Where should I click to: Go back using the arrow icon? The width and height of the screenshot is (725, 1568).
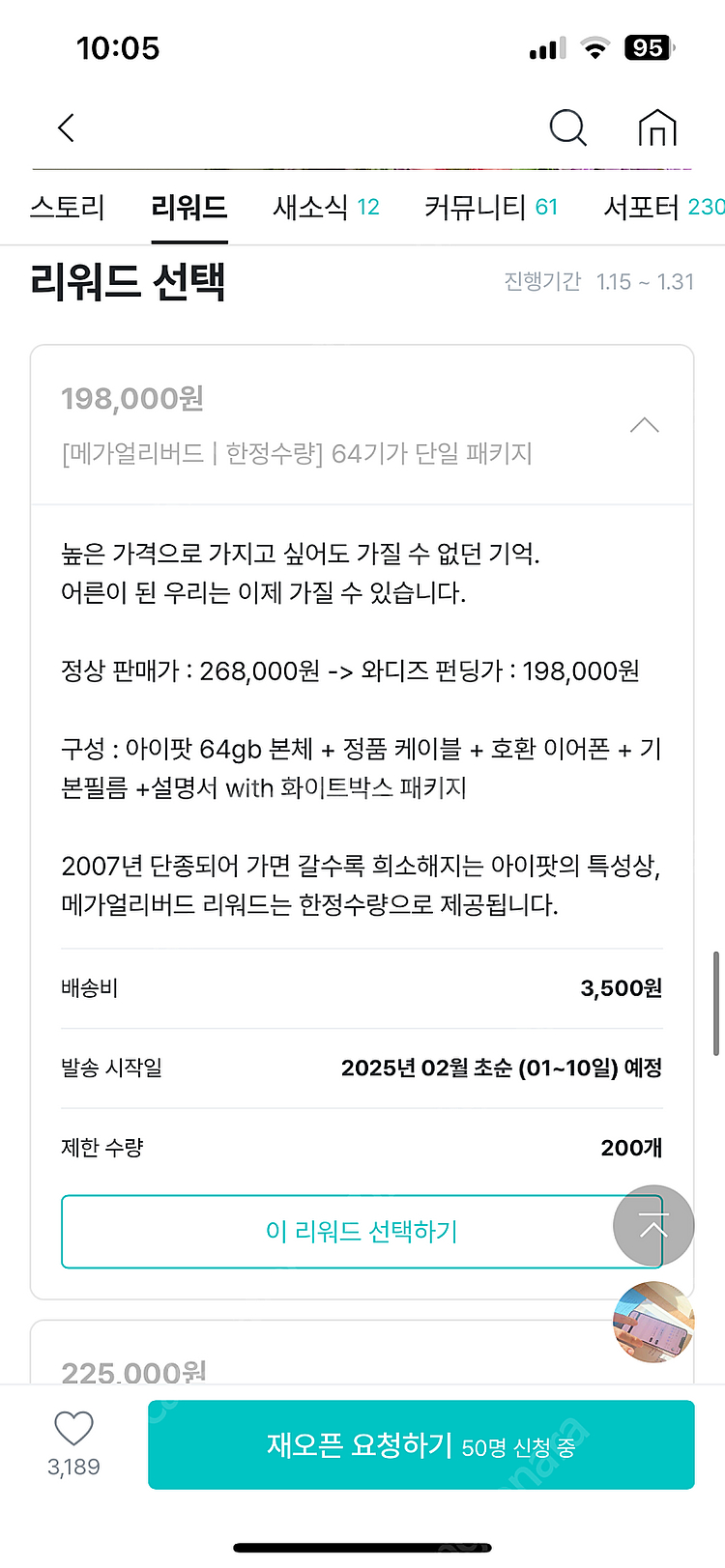point(66,128)
